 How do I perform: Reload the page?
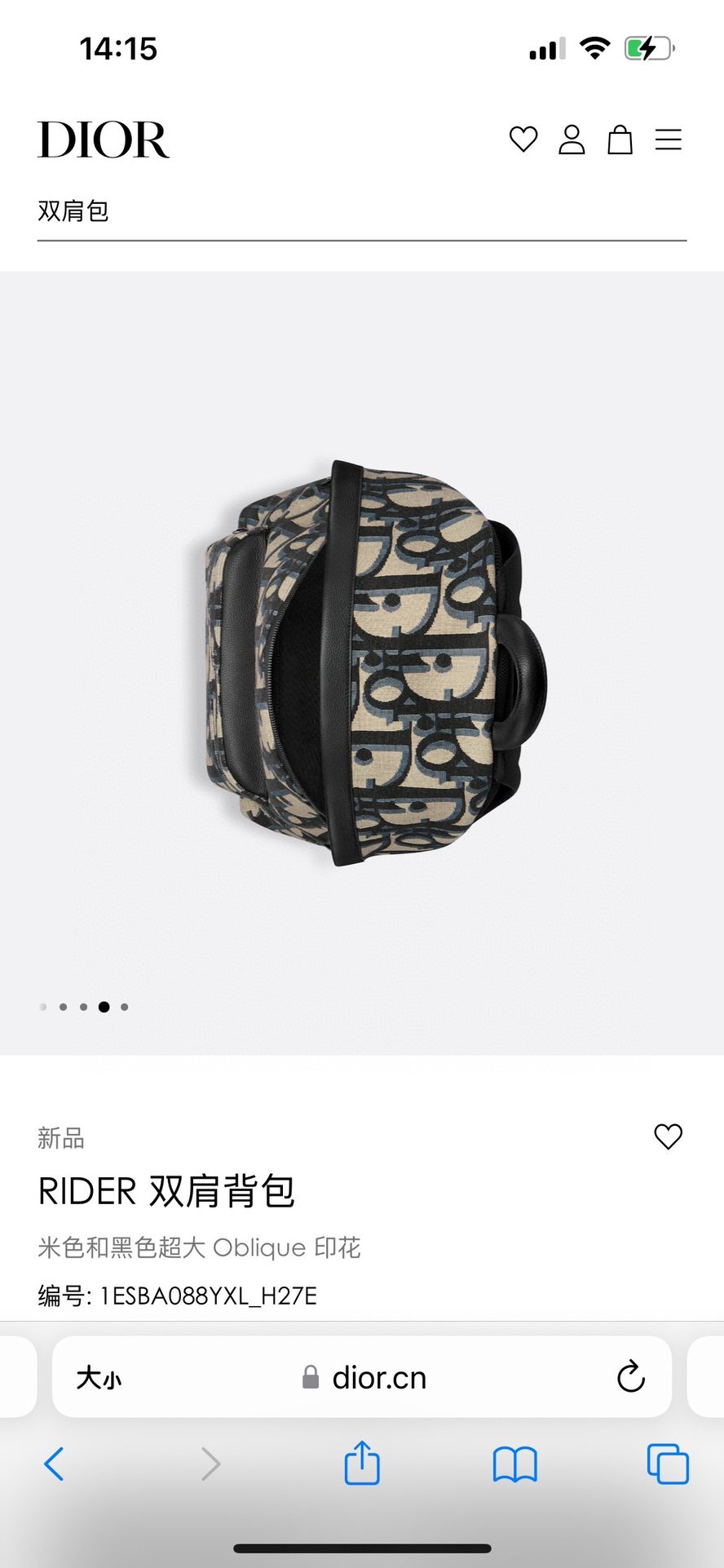point(631,1377)
